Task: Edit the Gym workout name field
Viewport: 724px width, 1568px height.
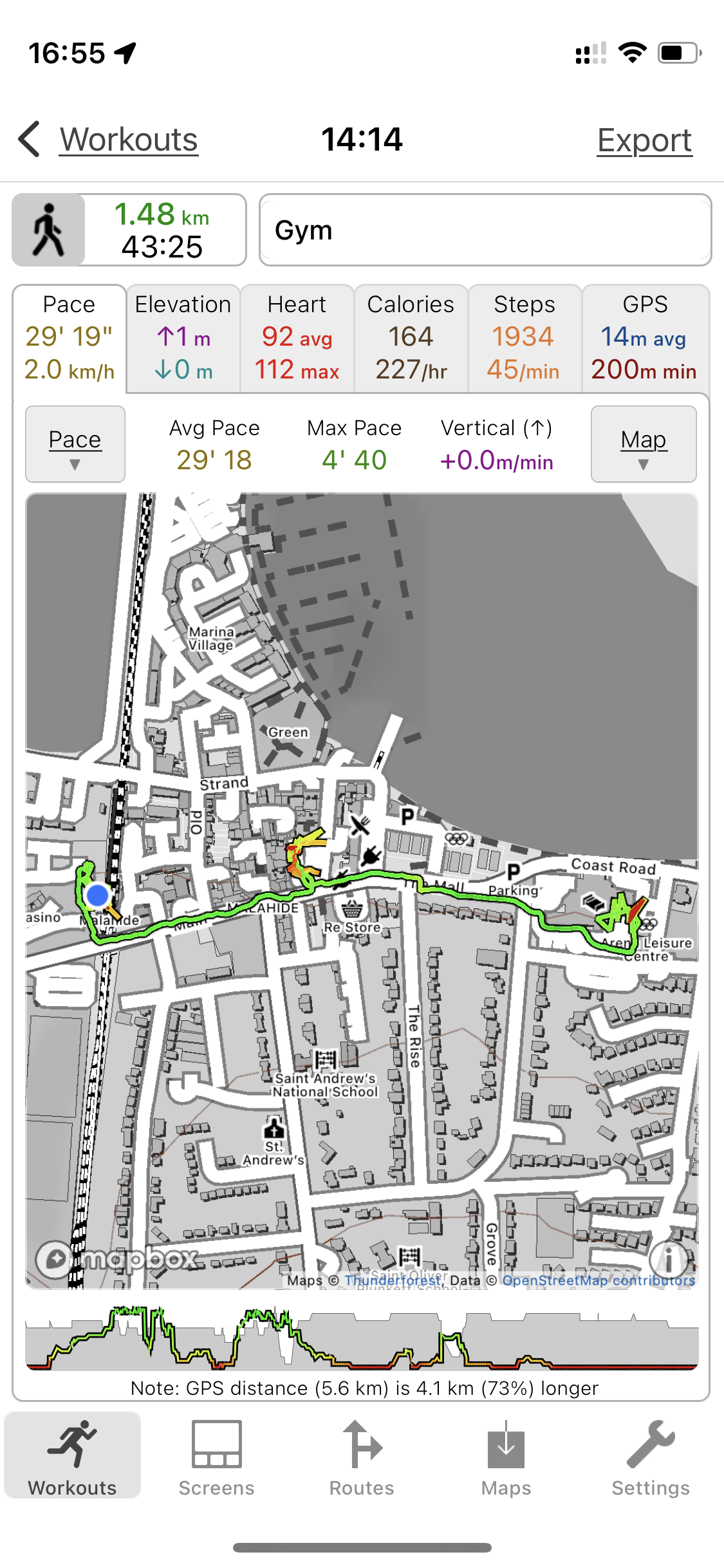Action: [485, 230]
